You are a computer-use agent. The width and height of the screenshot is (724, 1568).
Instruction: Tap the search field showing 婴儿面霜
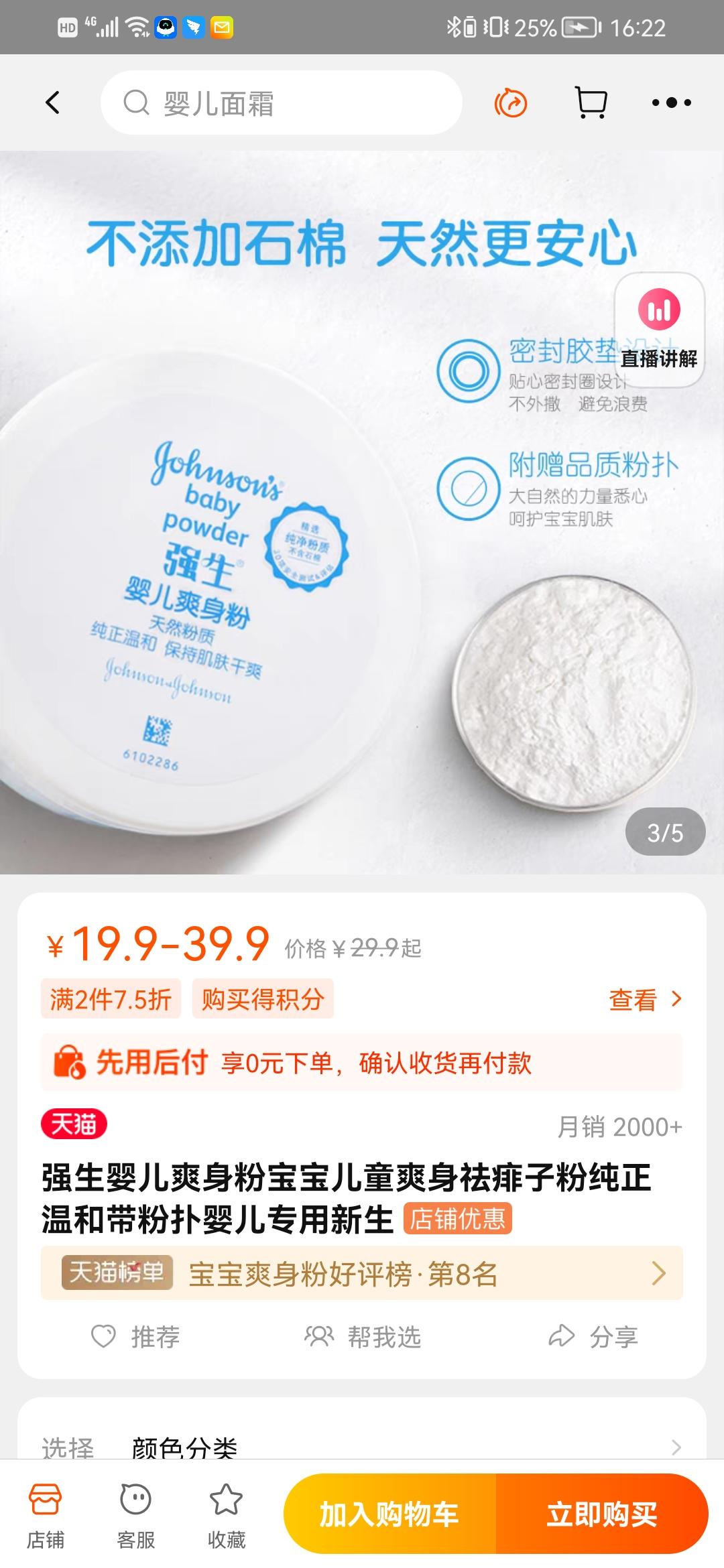pyautogui.click(x=282, y=103)
